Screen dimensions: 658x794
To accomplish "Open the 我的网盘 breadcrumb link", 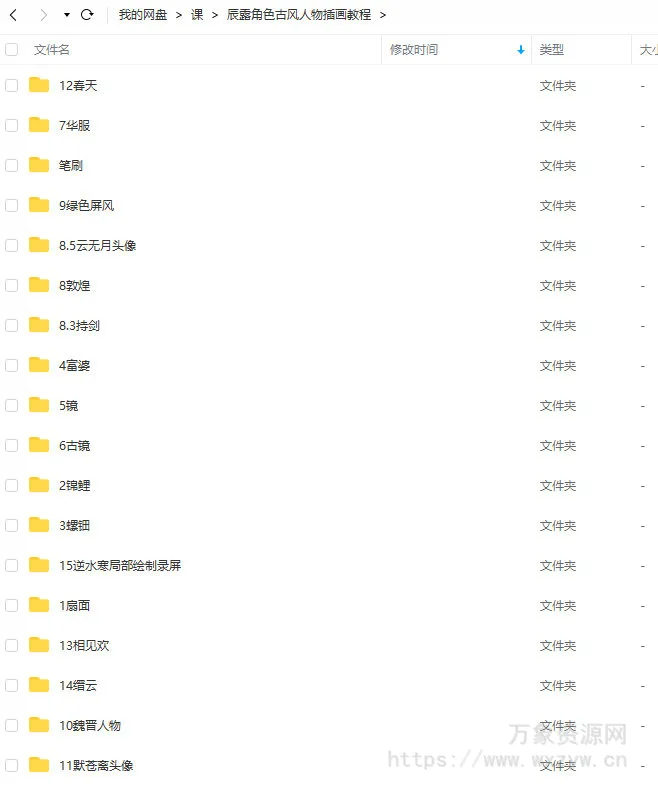I will tap(143, 15).
